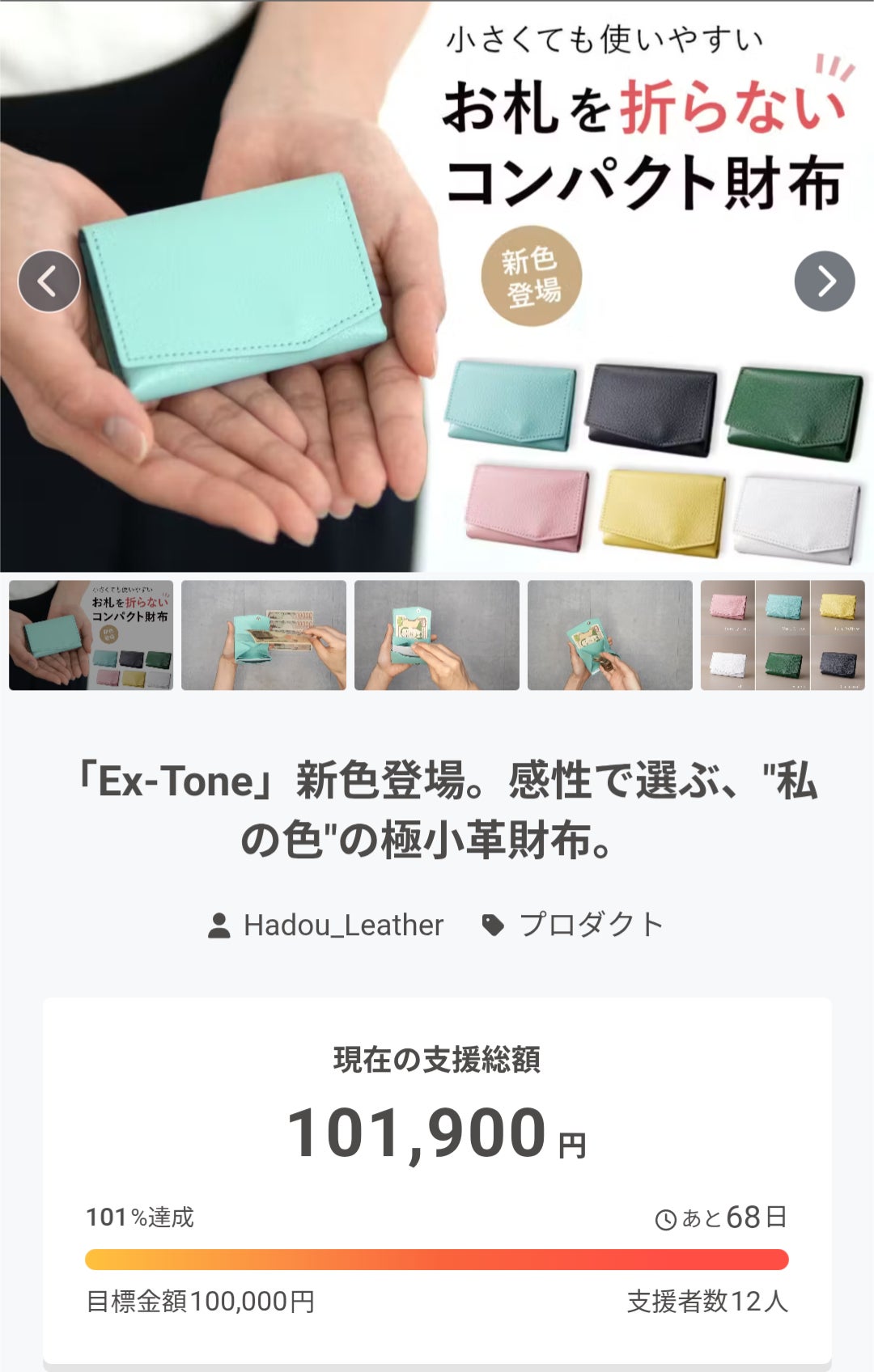
Task: Choose the thumbnail showing coins in the wallet
Action: [610, 635]
